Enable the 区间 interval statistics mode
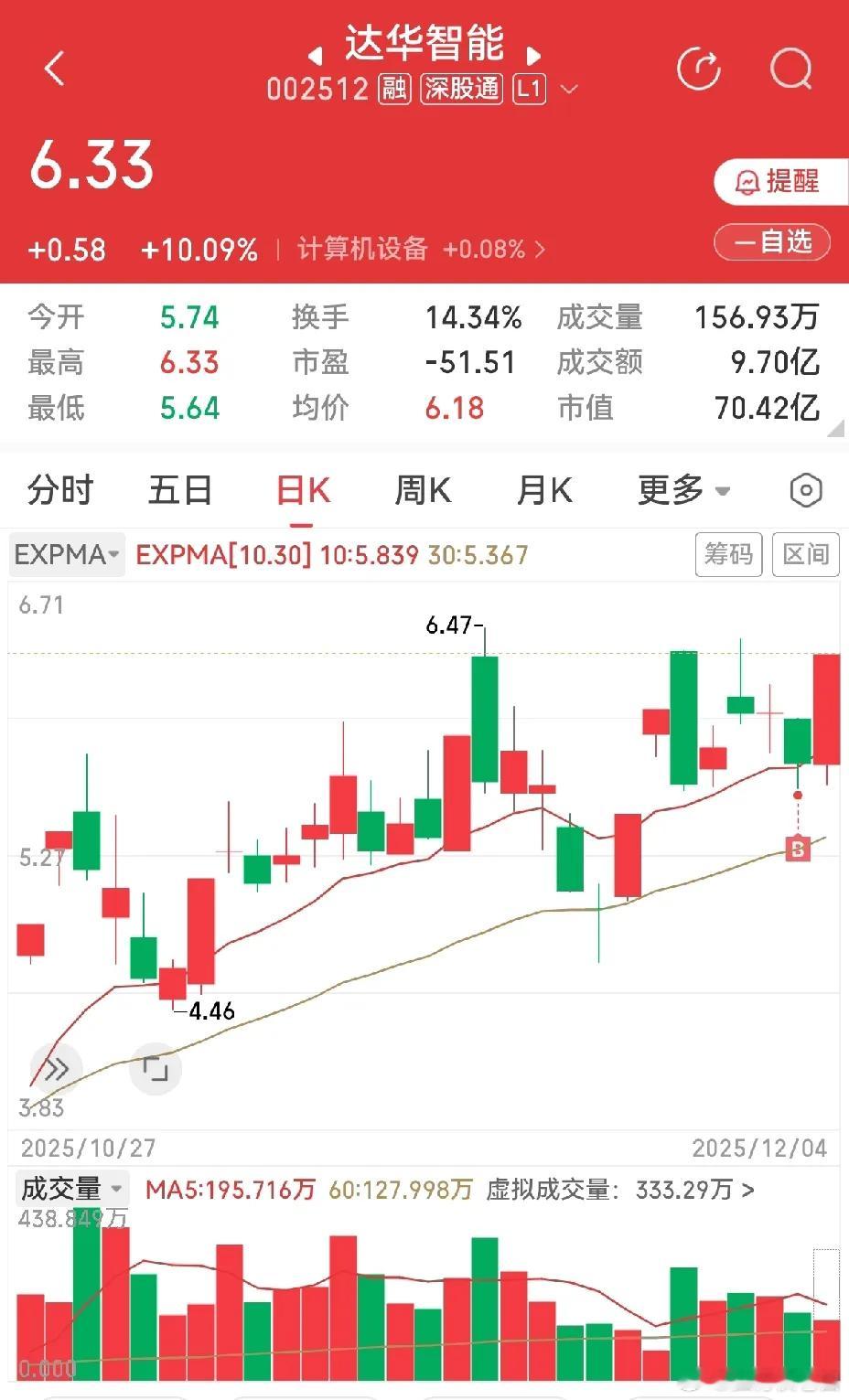 (805, 554)
